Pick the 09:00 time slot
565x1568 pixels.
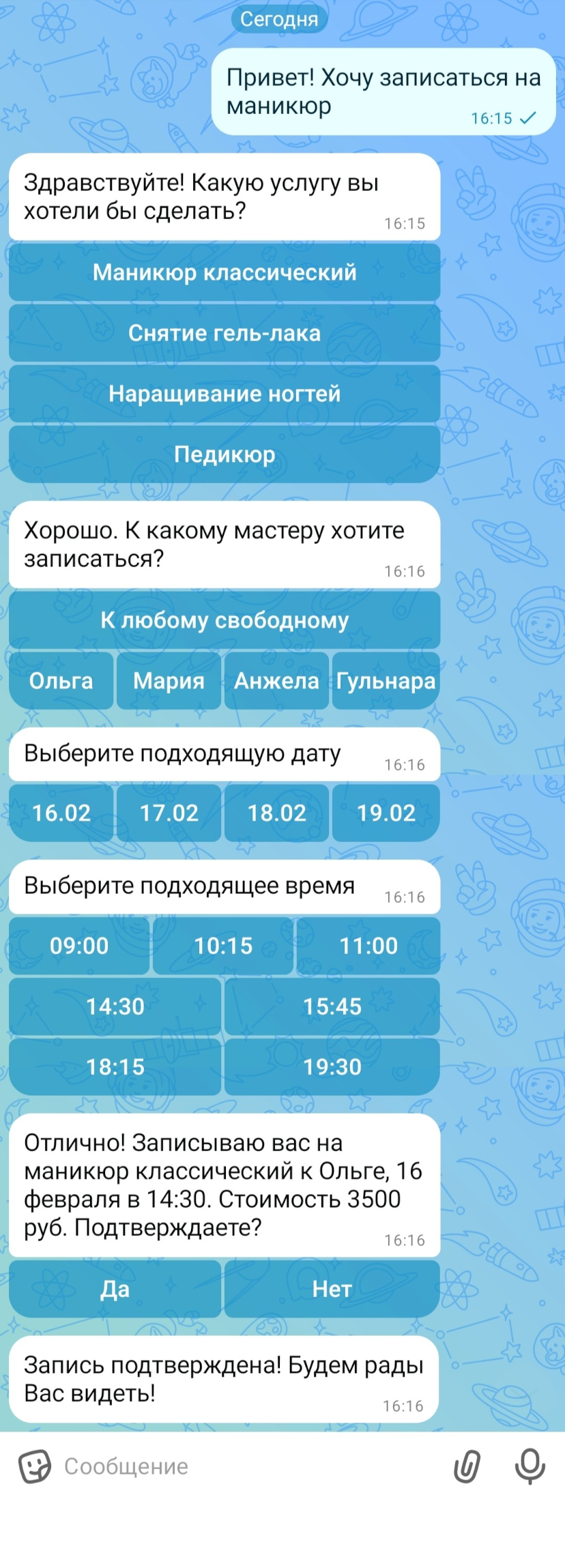point(78,946)
